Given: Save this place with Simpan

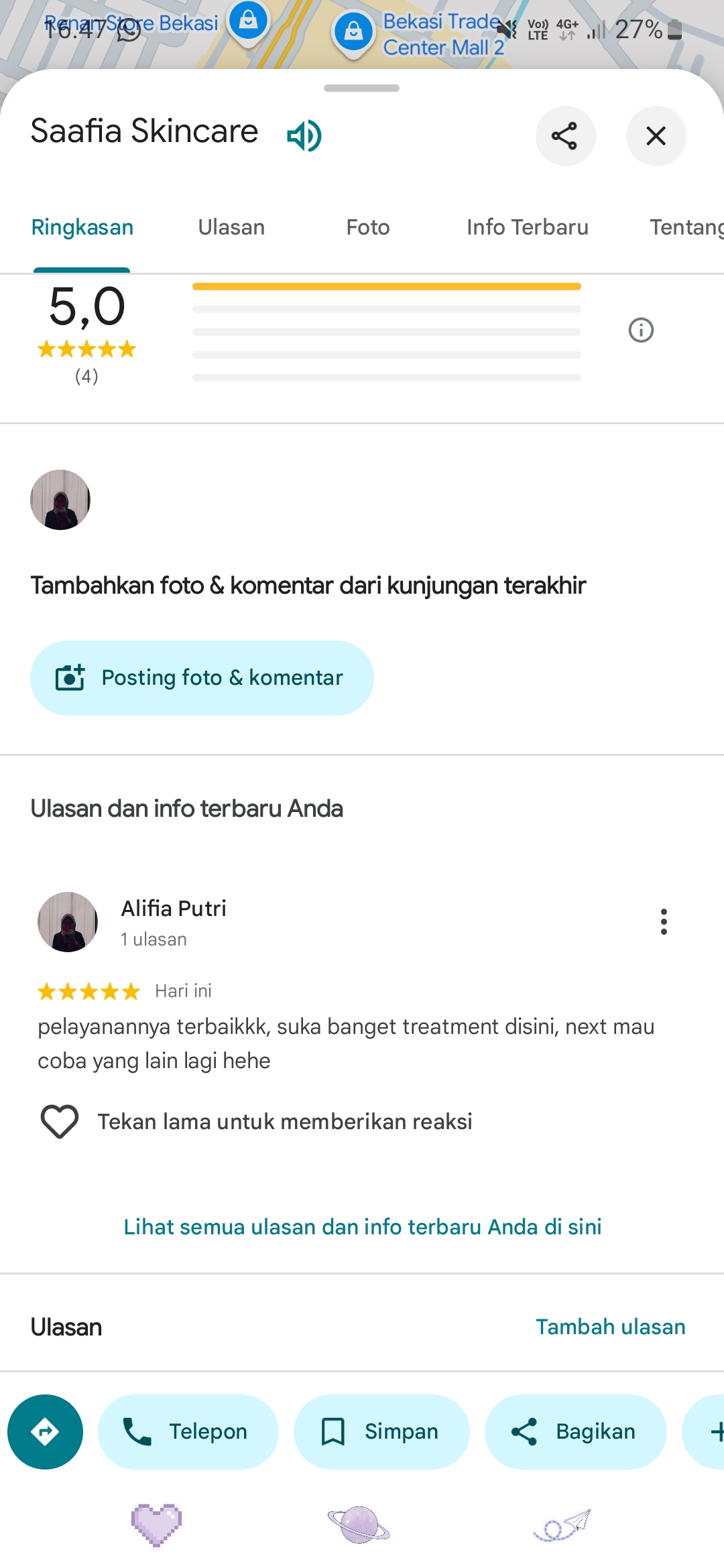Looking at the screenshot, I should point(381,1431).
